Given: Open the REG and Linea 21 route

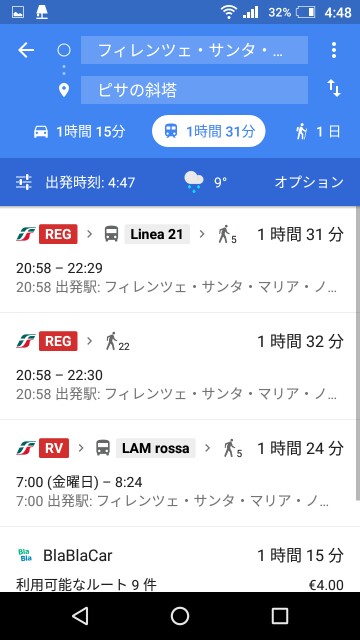Looking at the screenshot, I should (x=180, y=260).
